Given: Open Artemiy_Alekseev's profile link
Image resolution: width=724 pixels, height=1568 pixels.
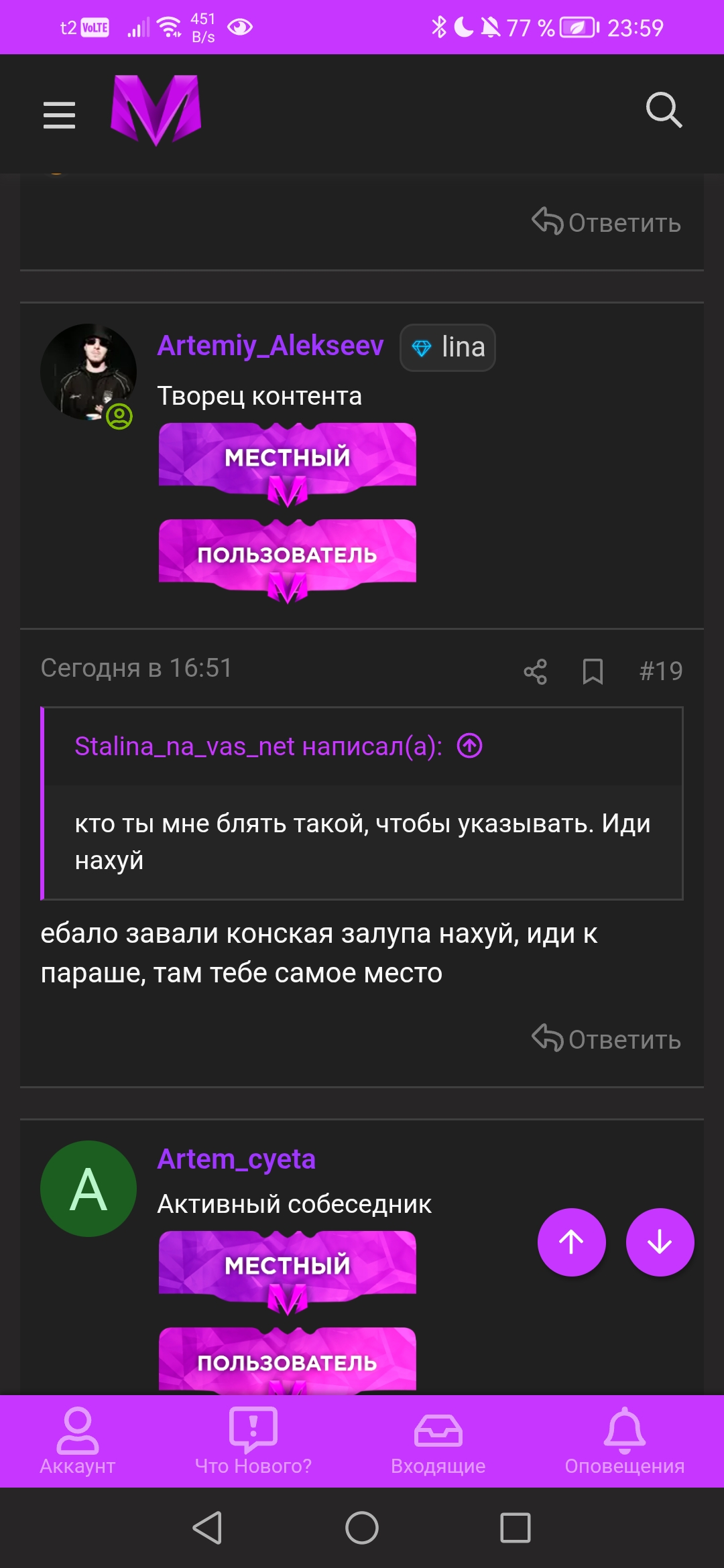Looking at the screenshot, I should (270, 346).
